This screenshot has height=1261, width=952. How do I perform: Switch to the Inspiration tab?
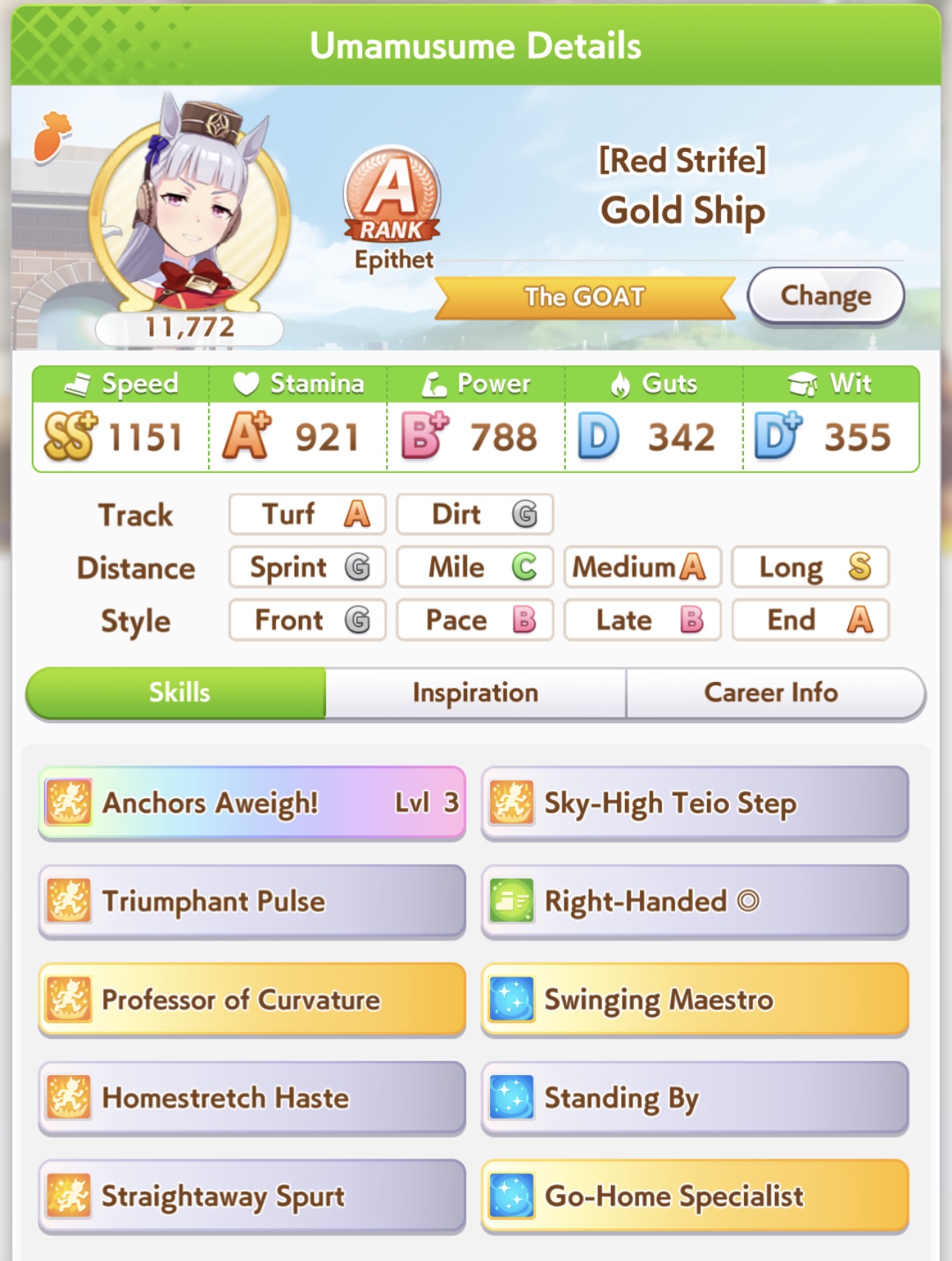pos(475,693)
